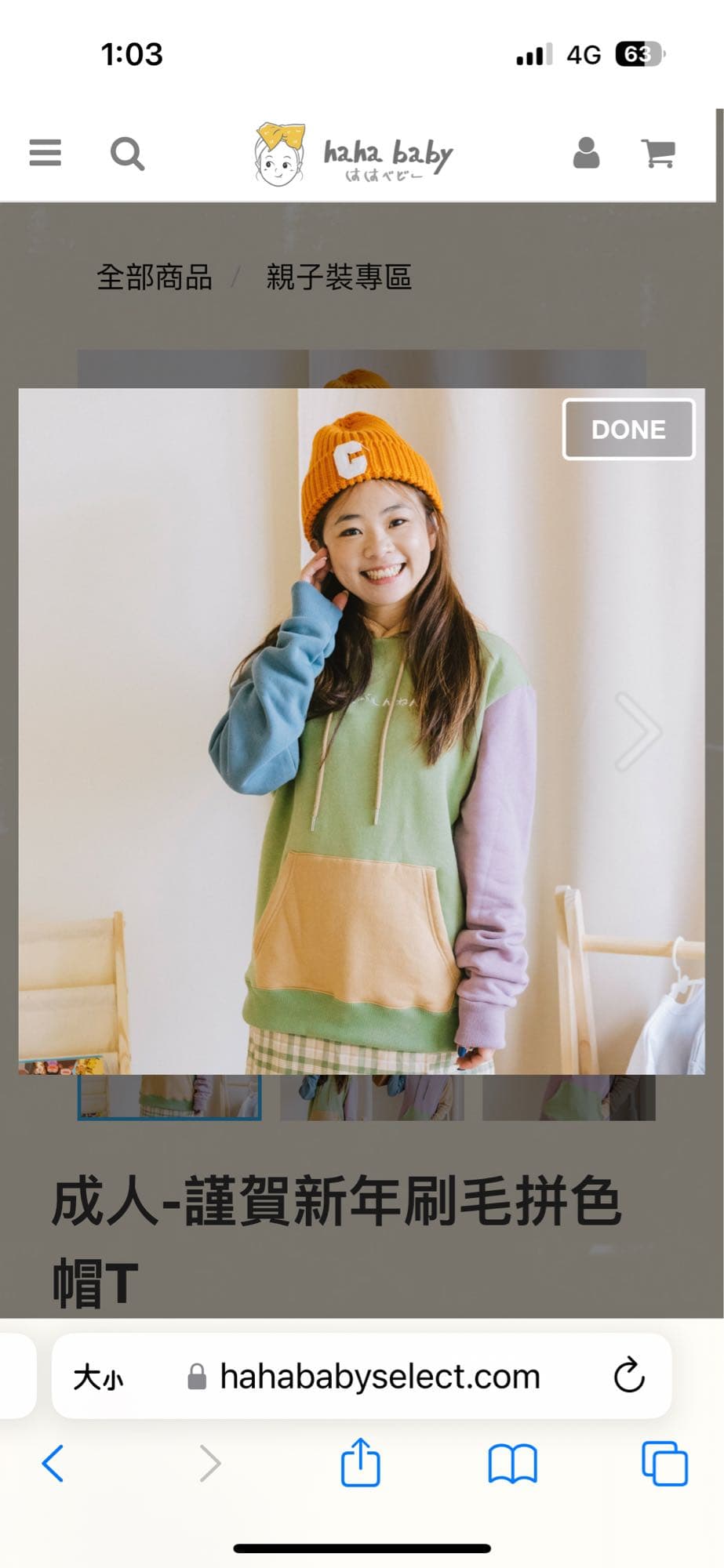This screenshot has width=724, height=1568.
Task: Go back in Safari
Action: (x=53, y=1463)
